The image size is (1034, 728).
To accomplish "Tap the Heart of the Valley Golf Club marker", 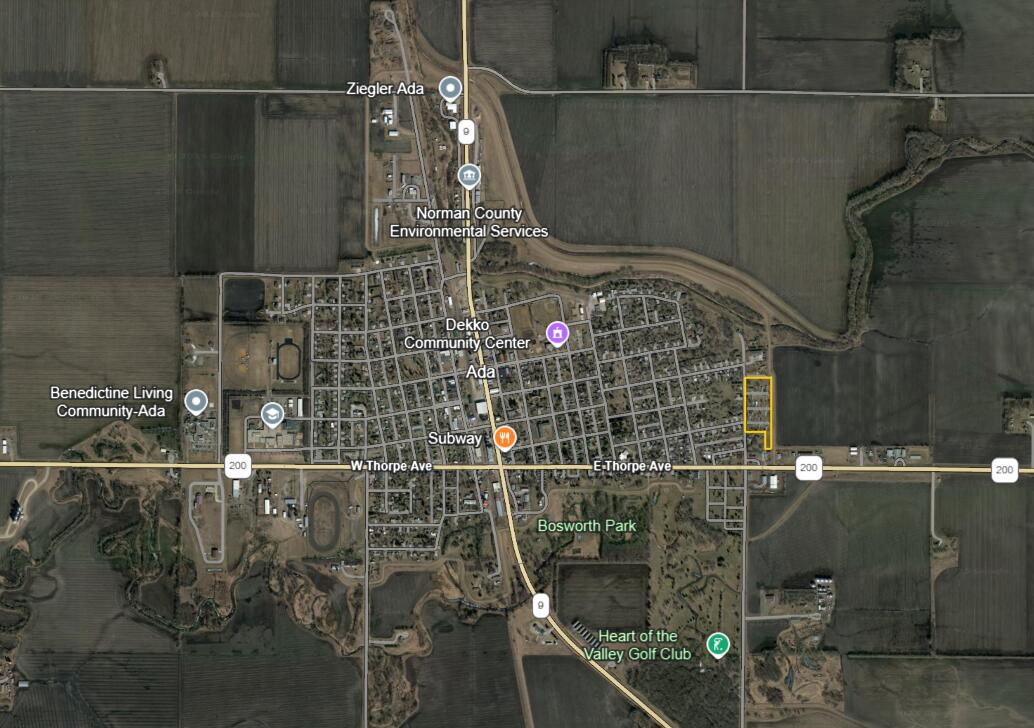I will coord(717,645).
